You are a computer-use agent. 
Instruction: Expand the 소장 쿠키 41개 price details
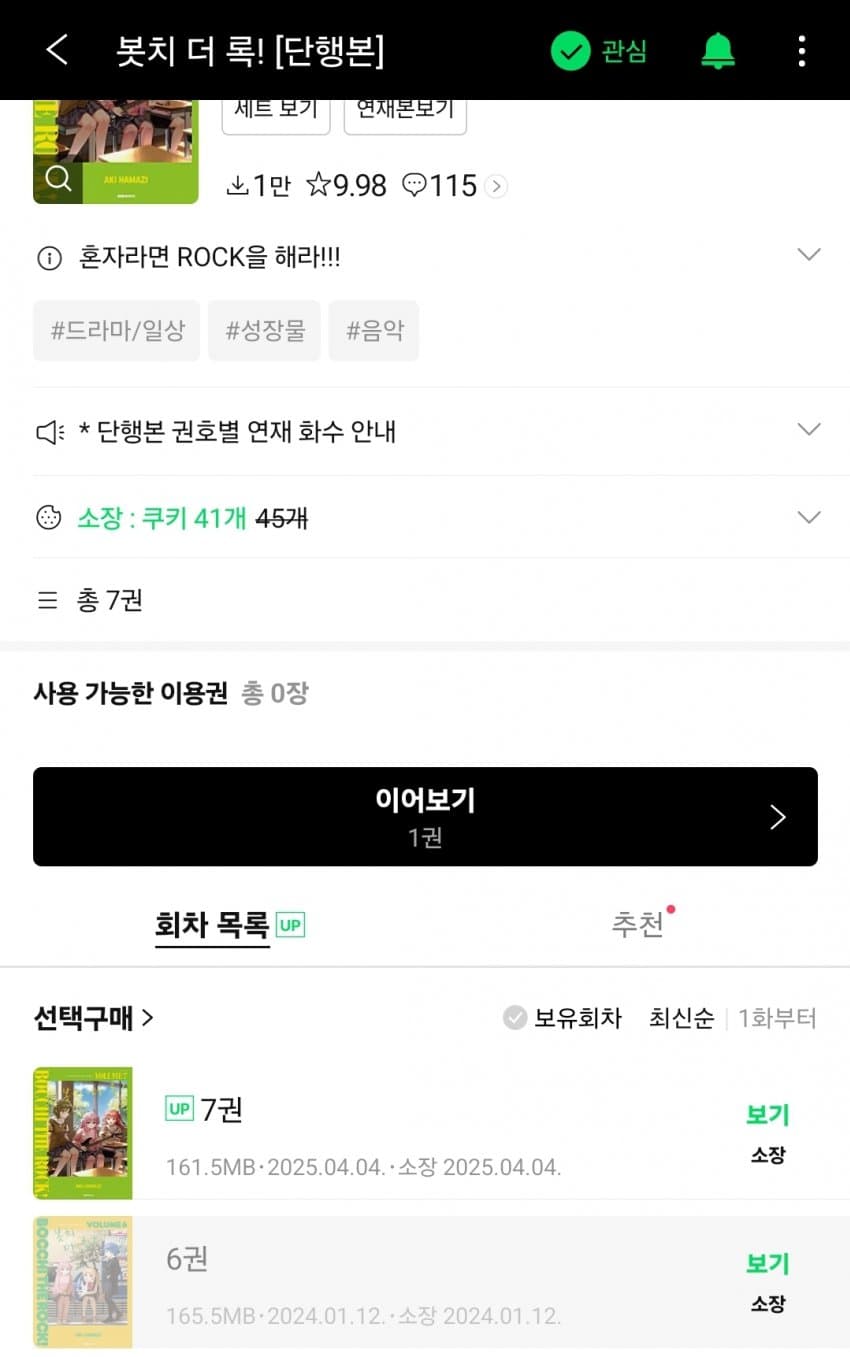[x=808, y=517]
